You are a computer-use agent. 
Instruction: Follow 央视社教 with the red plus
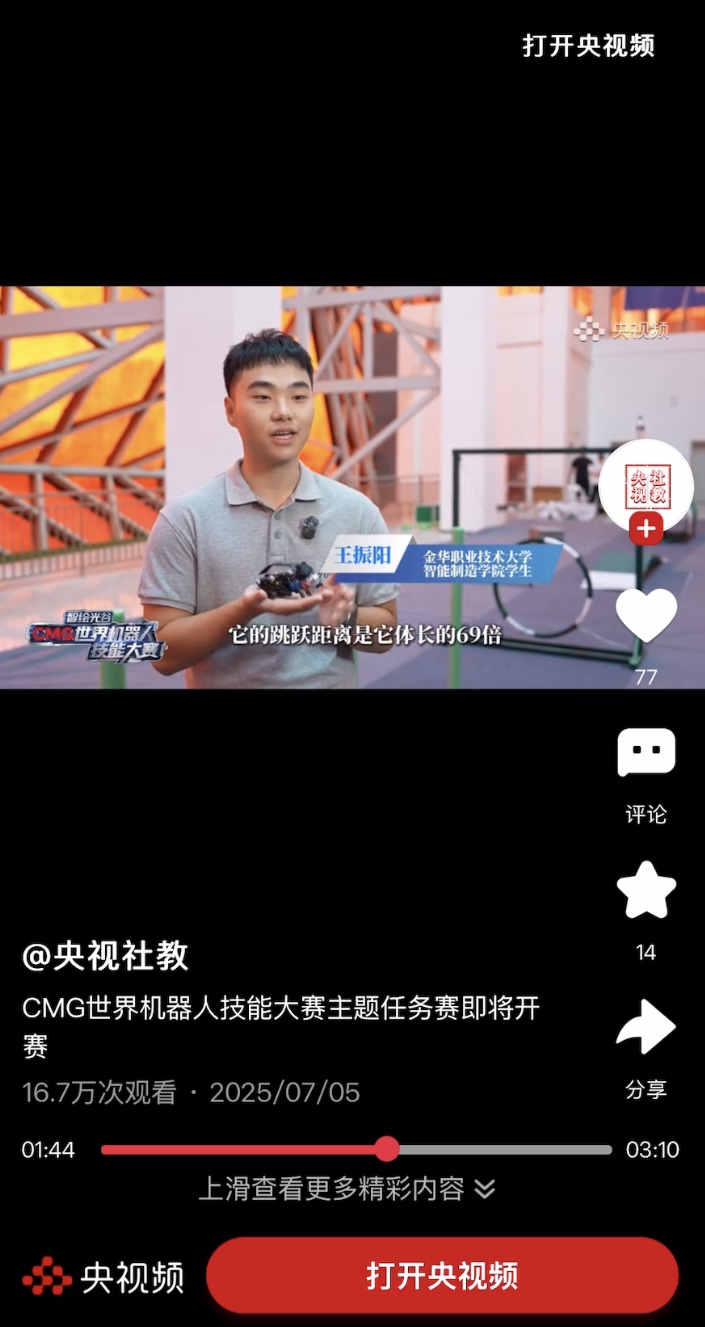point(646,529)
